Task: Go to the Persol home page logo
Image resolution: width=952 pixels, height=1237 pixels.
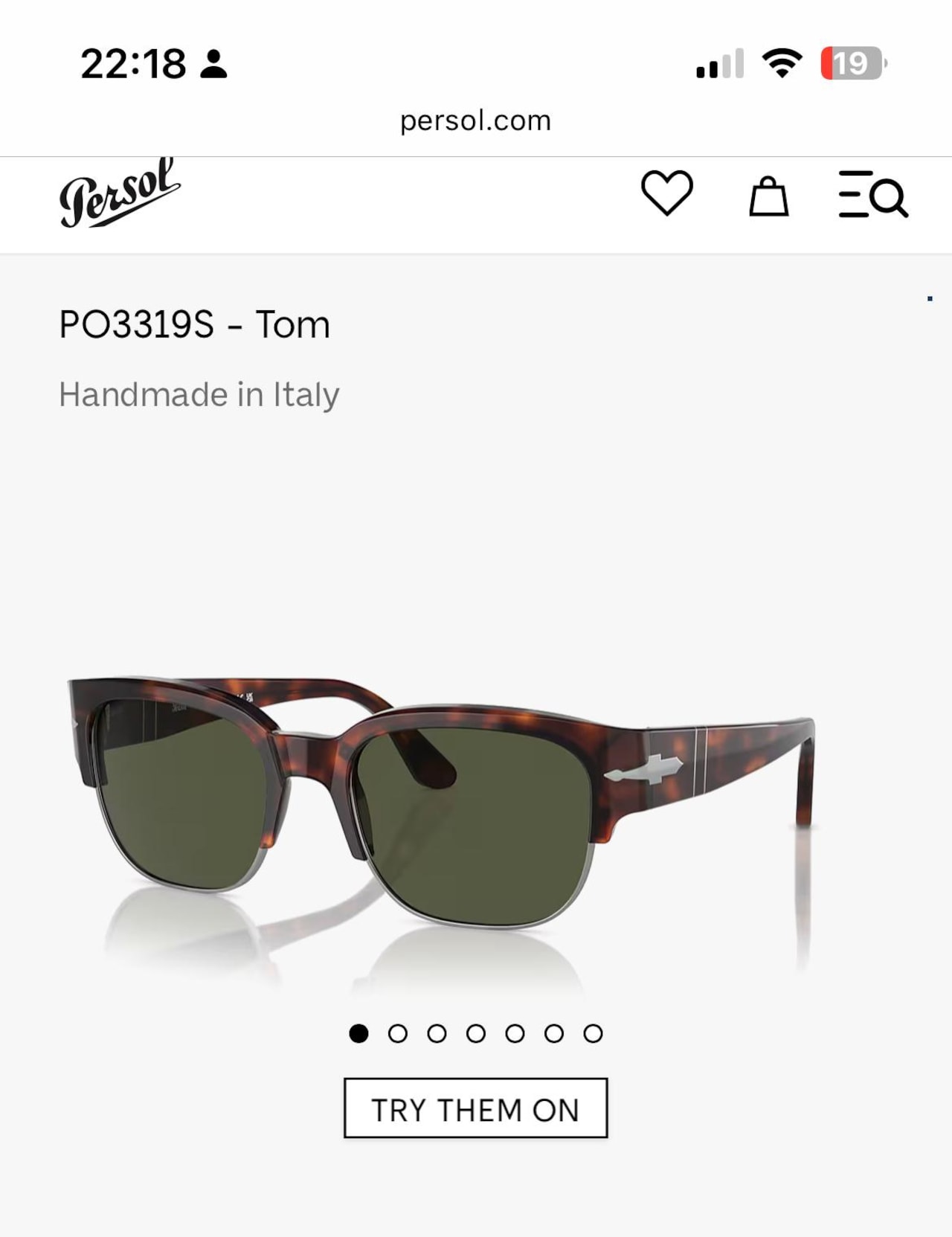Action: [119, 193]
